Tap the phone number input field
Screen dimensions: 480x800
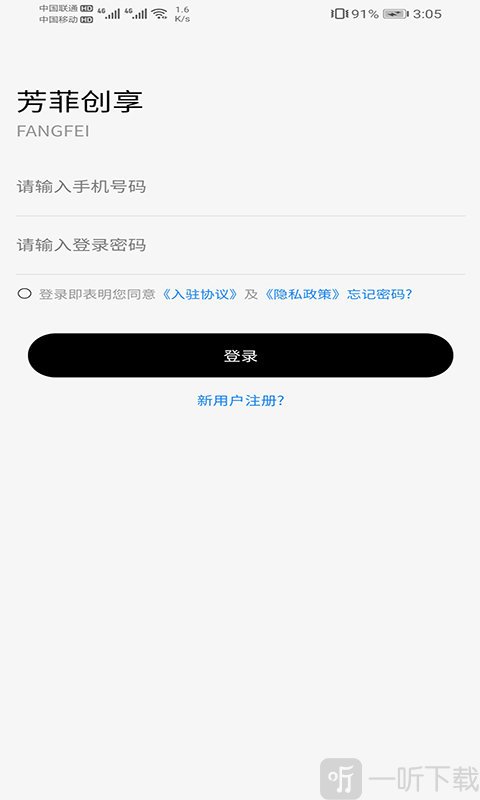240,187
